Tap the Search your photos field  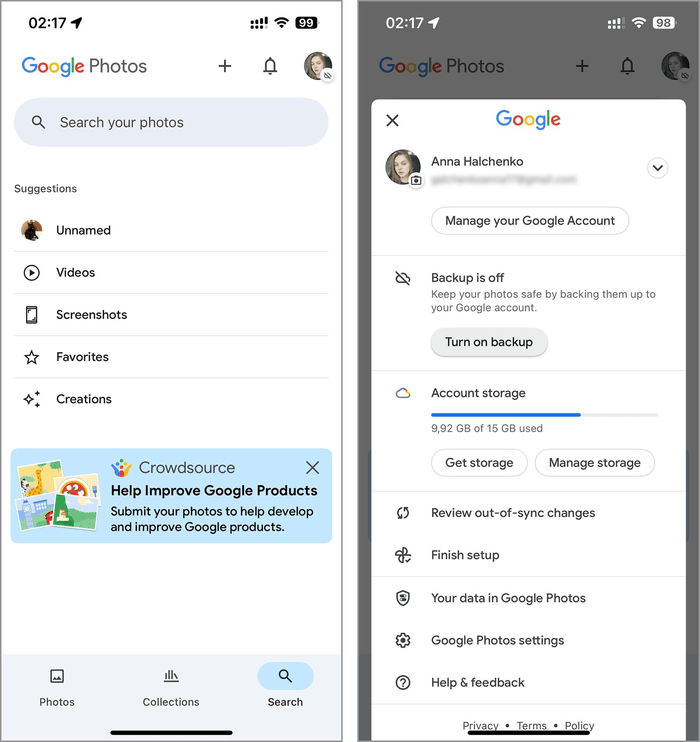[171, 122]
